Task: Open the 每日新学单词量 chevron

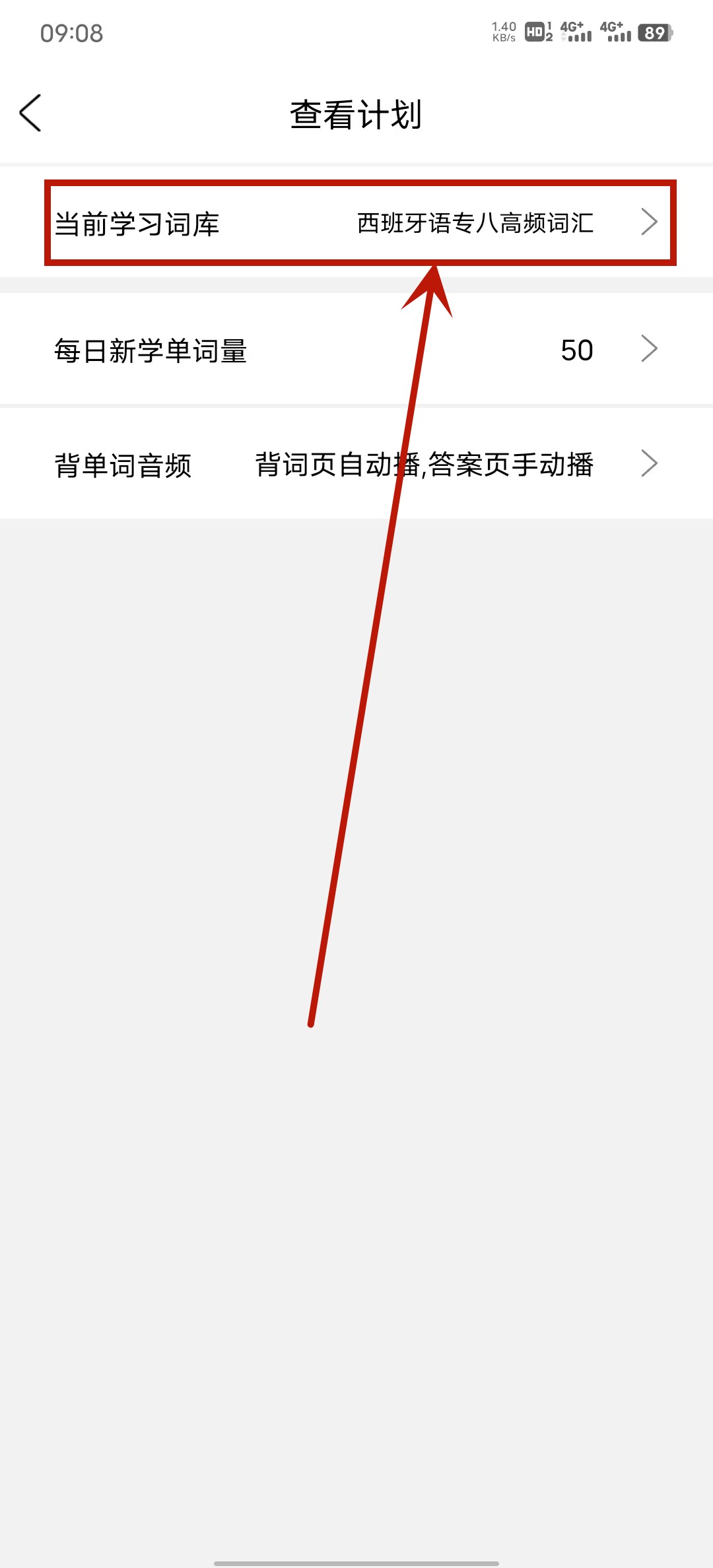Action: click(650, 348)
